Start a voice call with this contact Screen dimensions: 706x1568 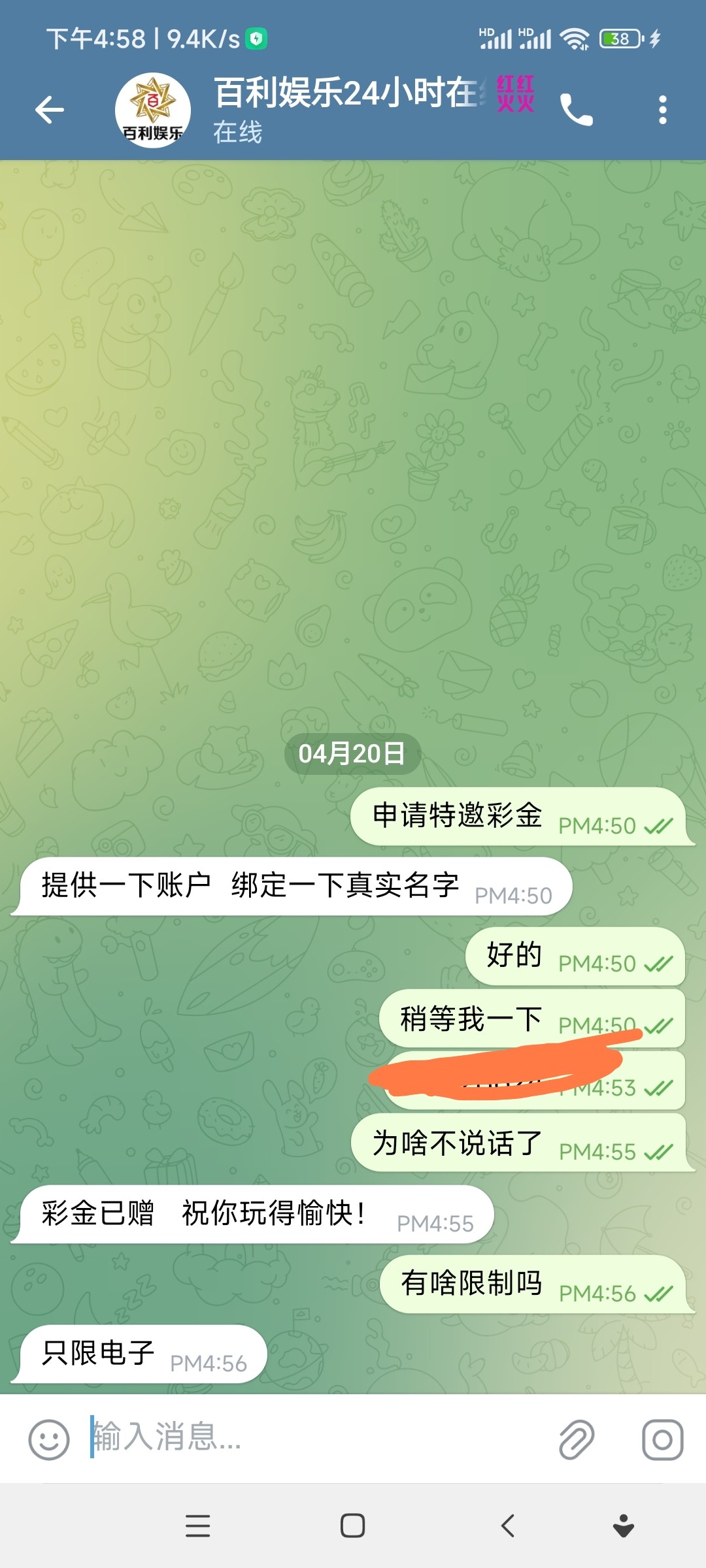point(576,110)
